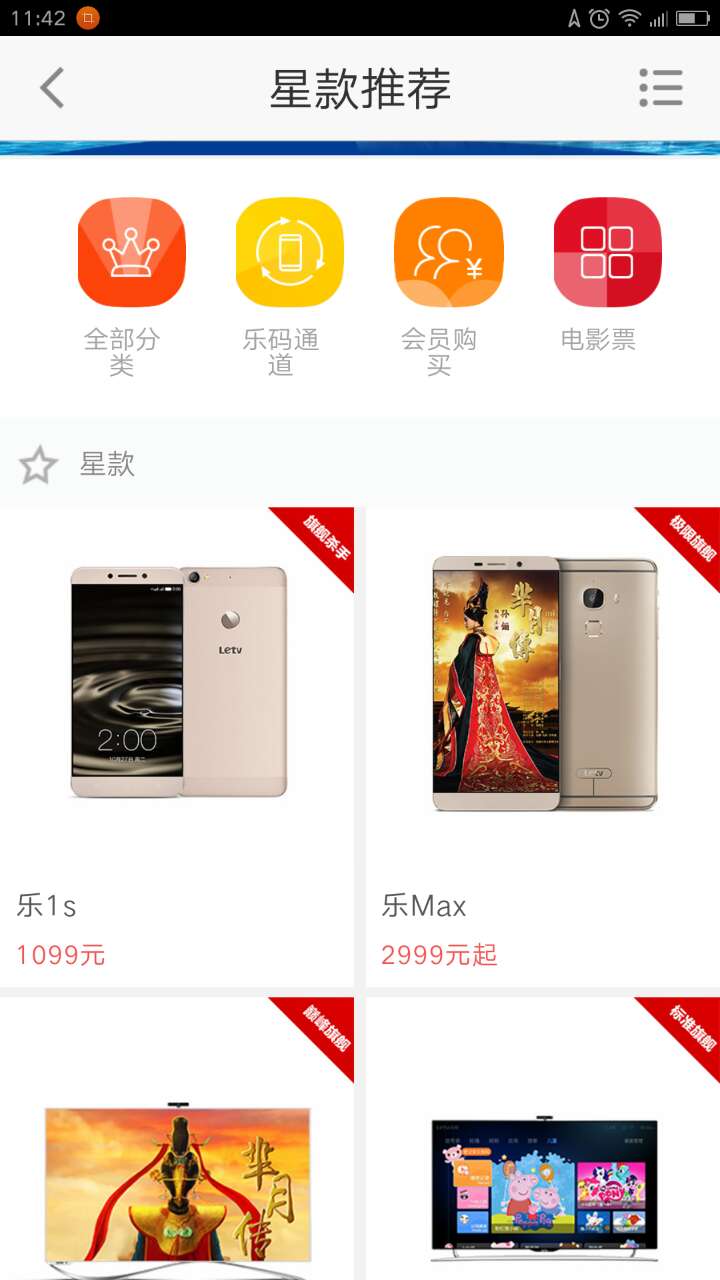
Task: Open the TV card showing 芈月传 poster
Action: point(177,1139)
